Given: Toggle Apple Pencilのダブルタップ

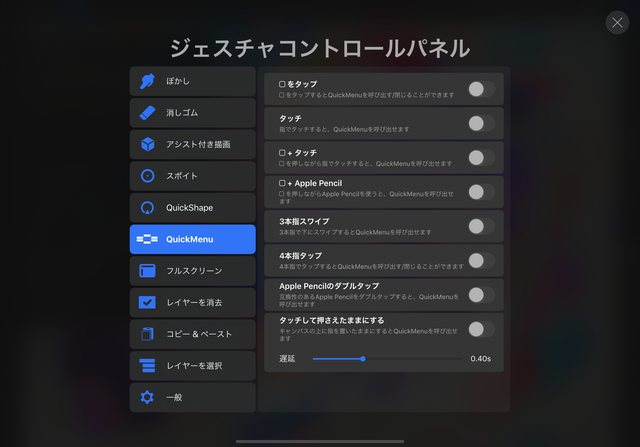Looking at the screenshot, I should [x=481, y=294].
